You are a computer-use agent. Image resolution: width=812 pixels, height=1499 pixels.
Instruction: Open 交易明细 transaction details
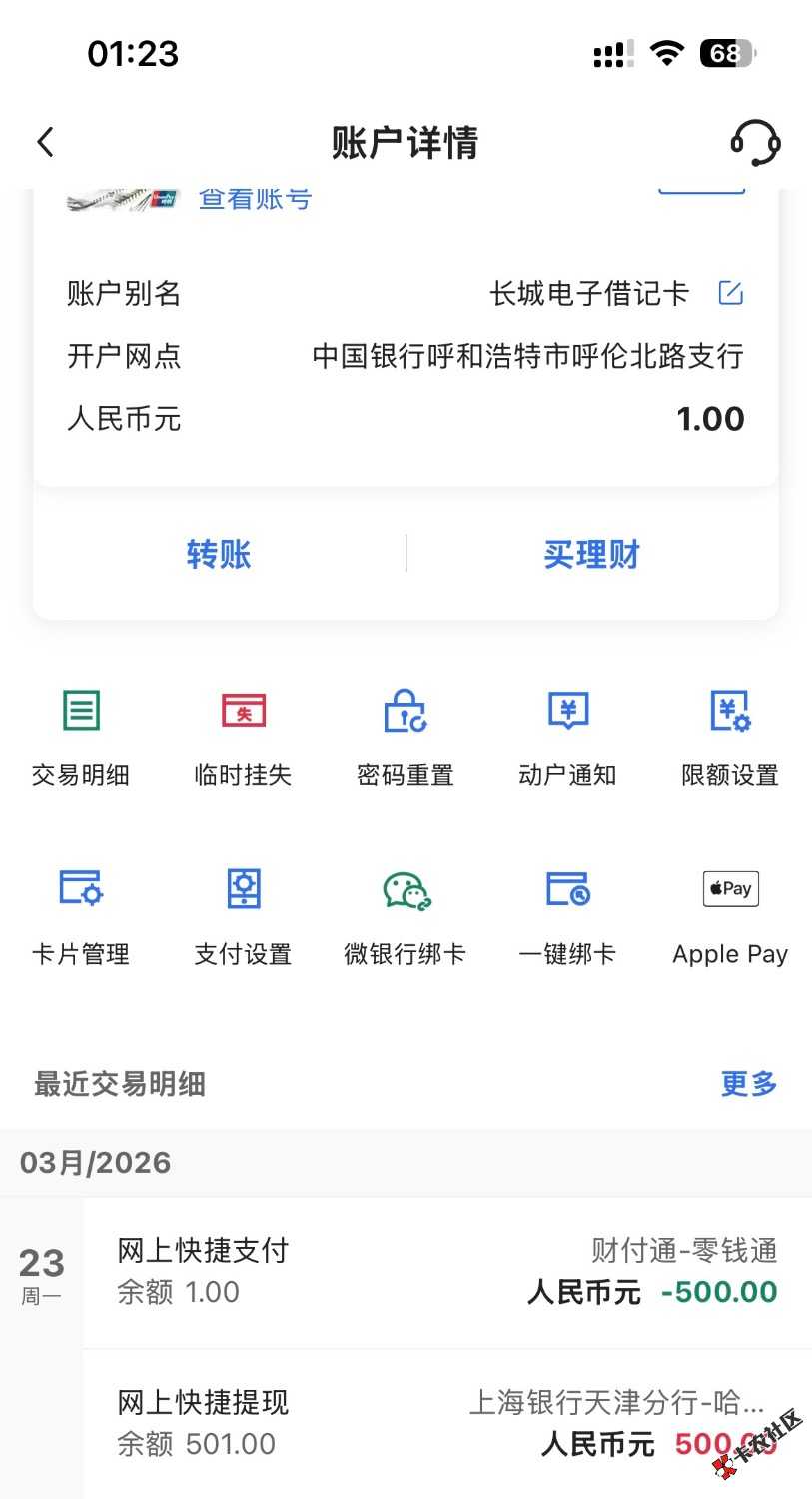pyautogui.click(x=81, y=737)
